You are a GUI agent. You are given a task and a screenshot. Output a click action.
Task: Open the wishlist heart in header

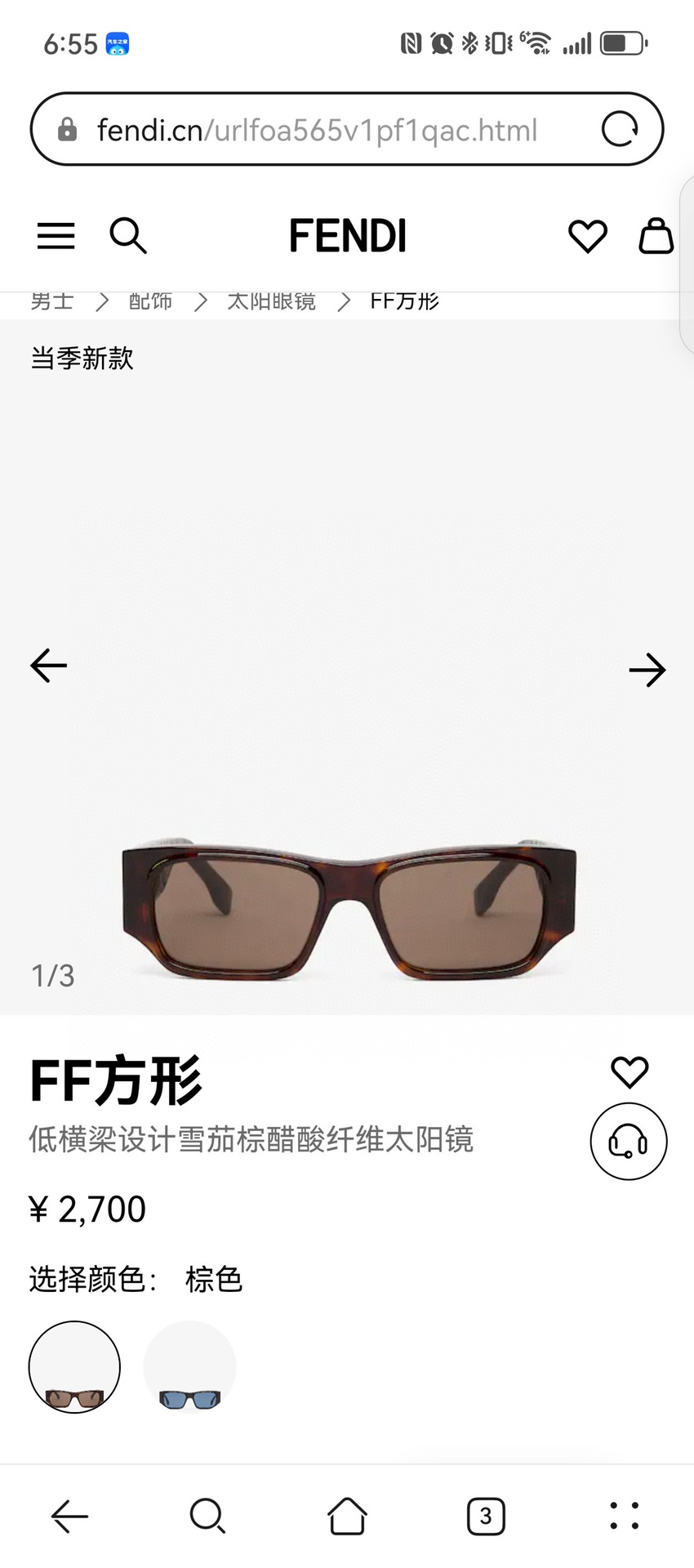(x=588, y=236)
